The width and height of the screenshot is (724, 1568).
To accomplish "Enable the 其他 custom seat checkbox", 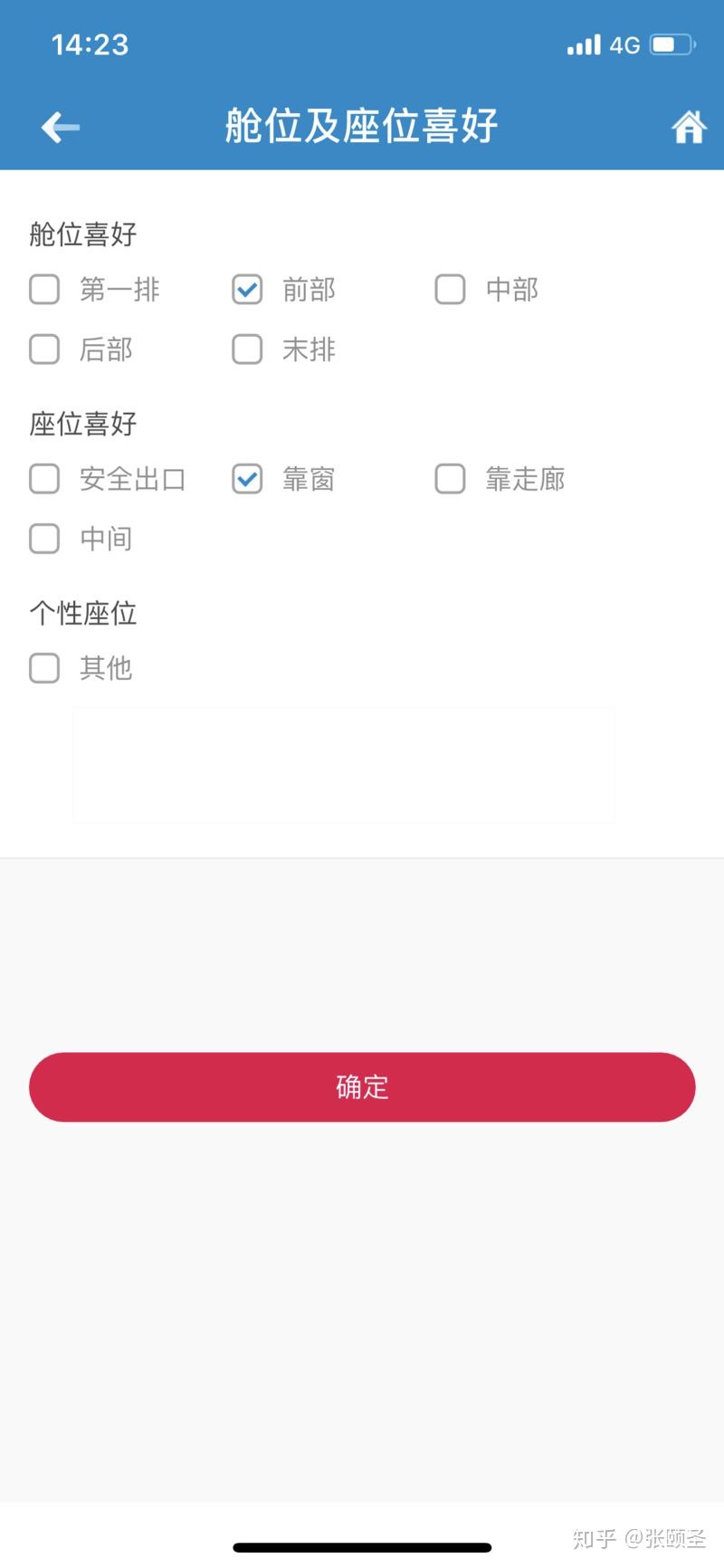I will 44,668.
